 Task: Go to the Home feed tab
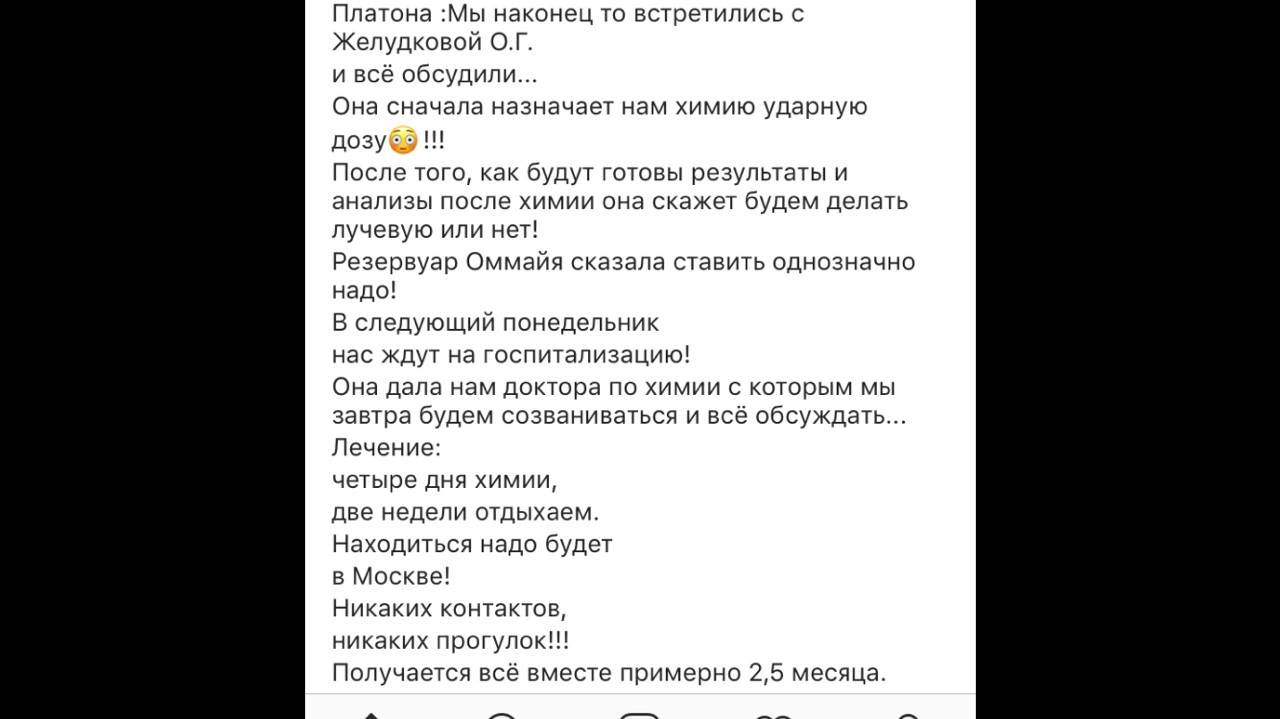tap(372, 714)
